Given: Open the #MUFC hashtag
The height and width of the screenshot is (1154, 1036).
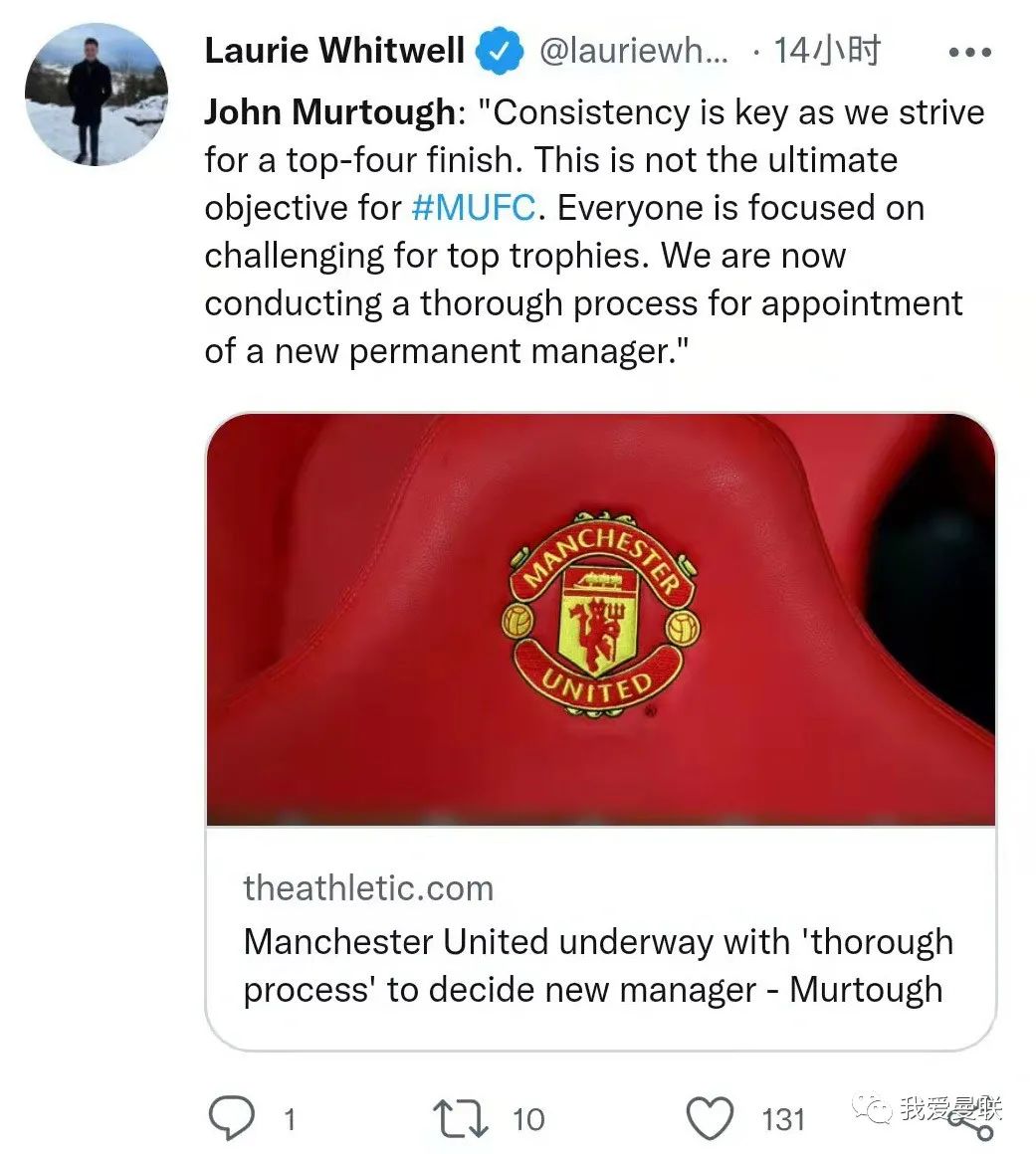Looking at the screenshot, I should point(473,208).
